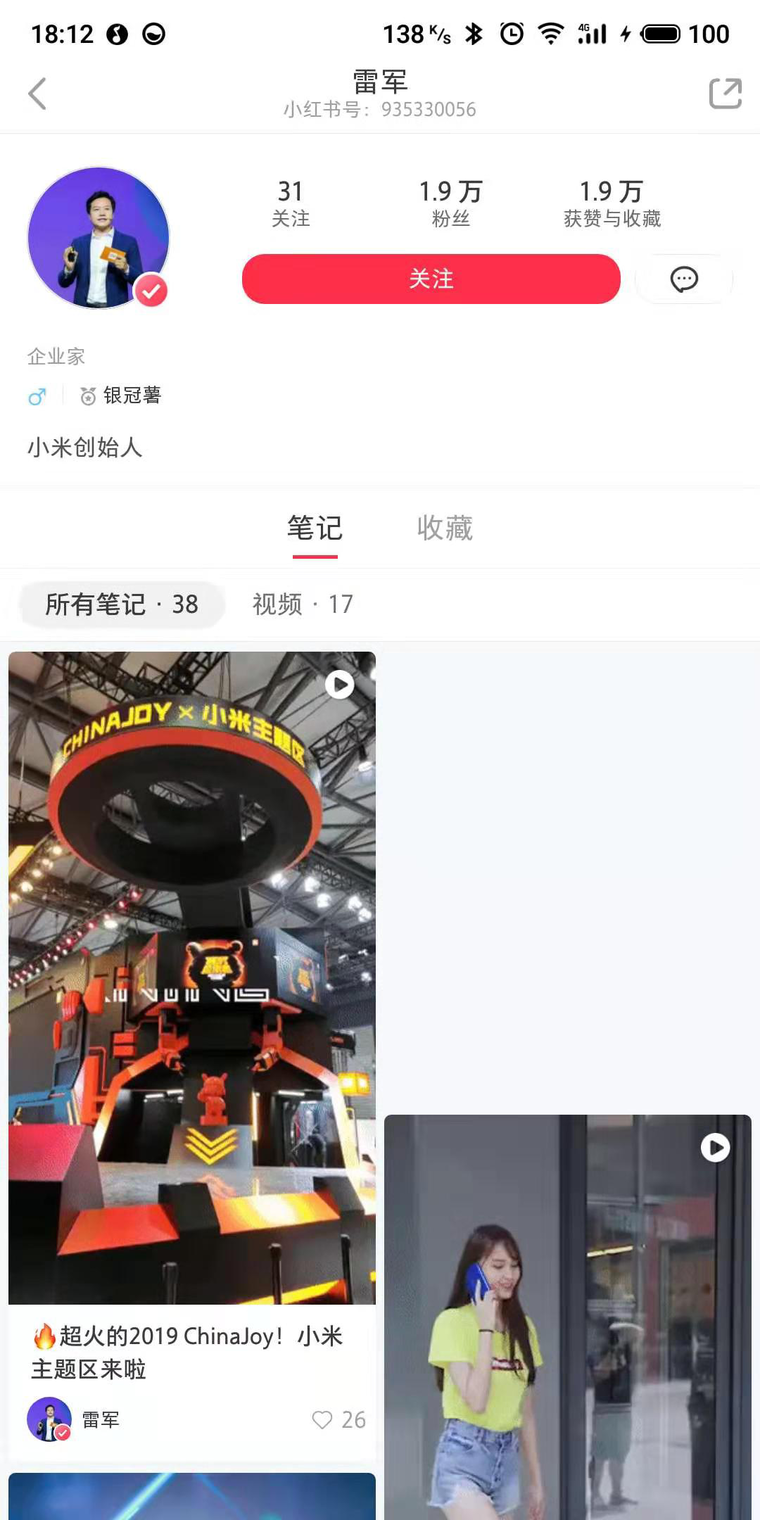This screenshot has width=760, height=1520.
Task: Open chat via the message bubble icon
Action: pyautogui.click(x=684, y=279)
